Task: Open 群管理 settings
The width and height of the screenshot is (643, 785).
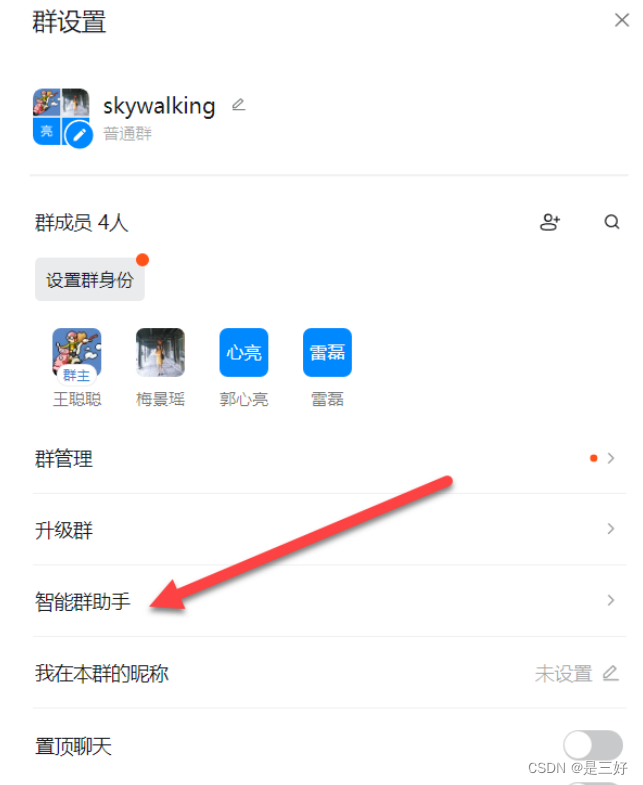Action: coord(320,459)
